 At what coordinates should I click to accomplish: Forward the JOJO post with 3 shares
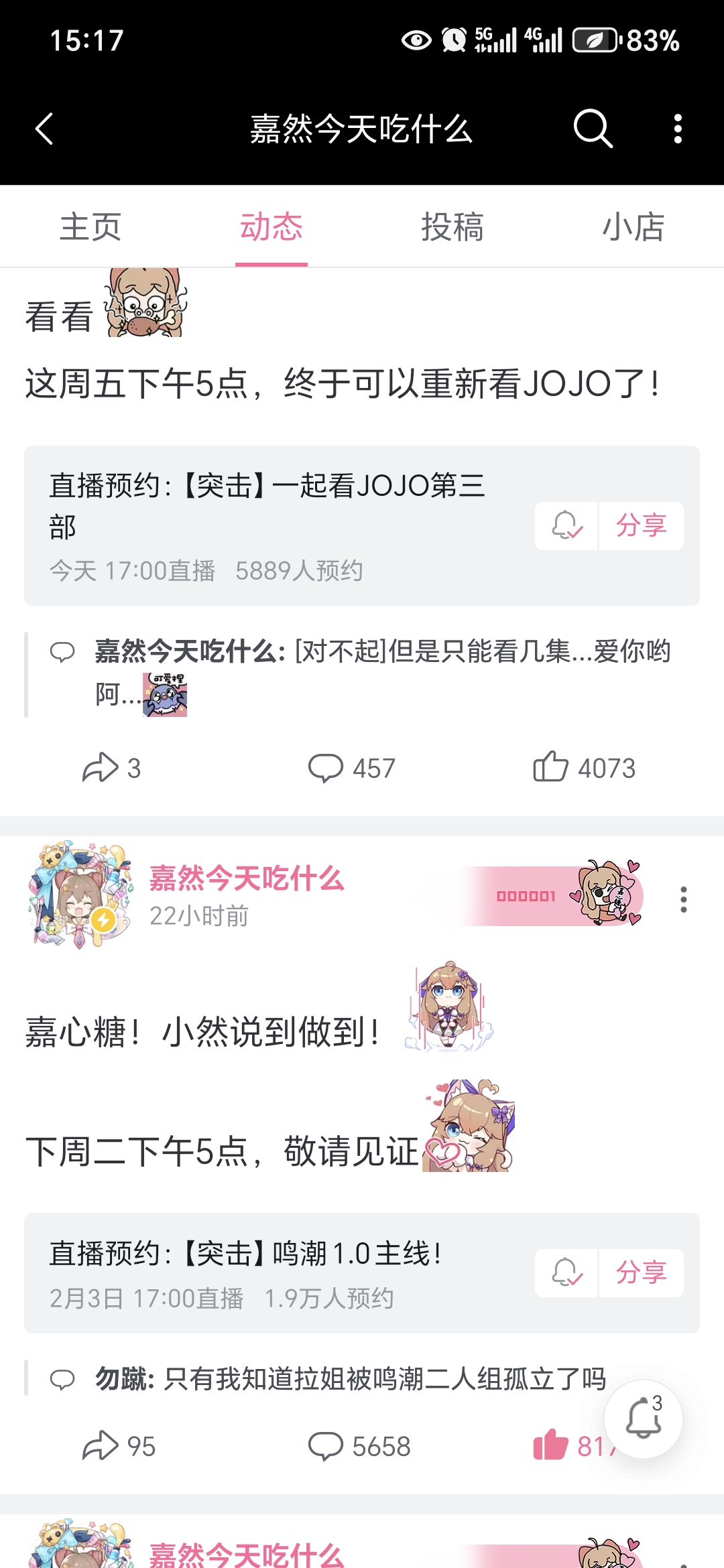pos(111,768)
